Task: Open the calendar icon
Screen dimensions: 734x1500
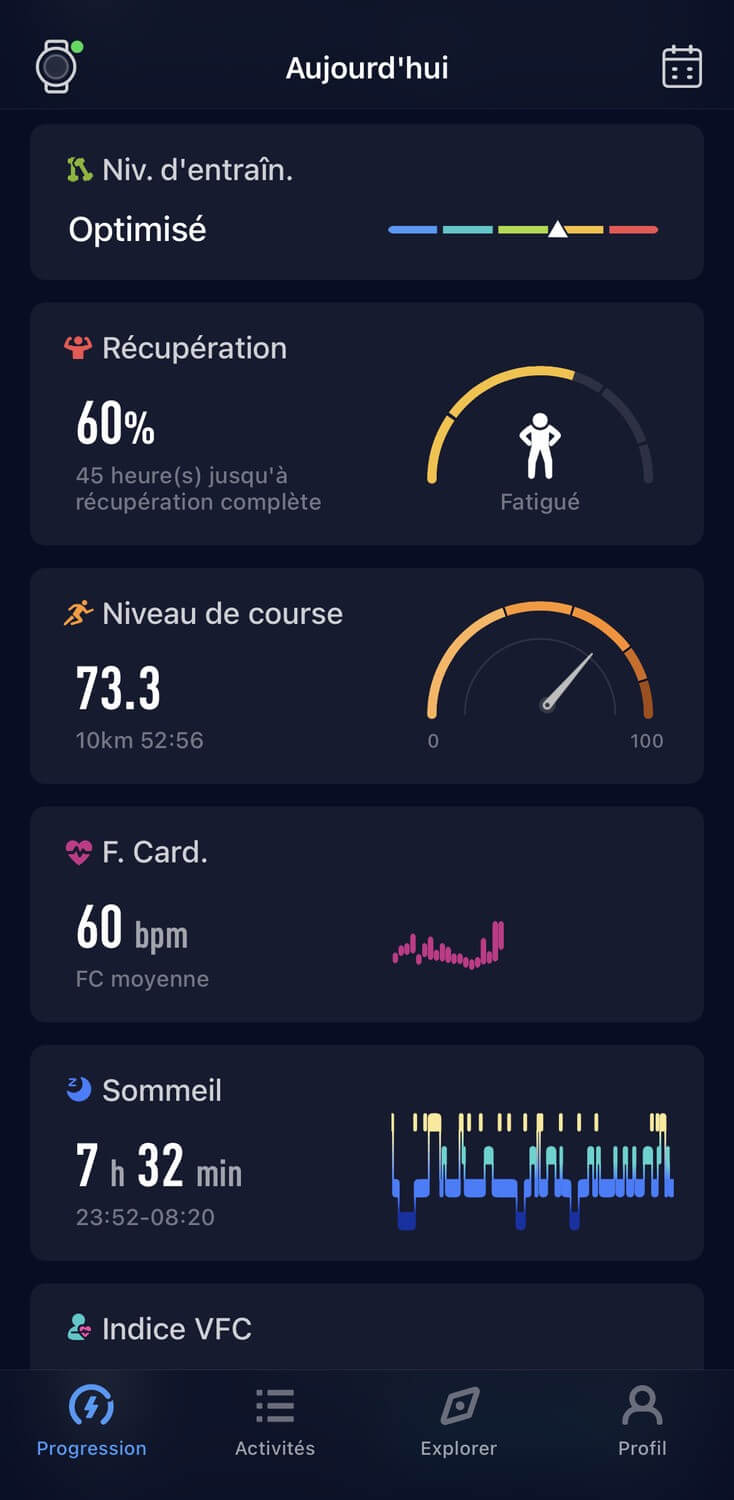Action: (682, 67)
